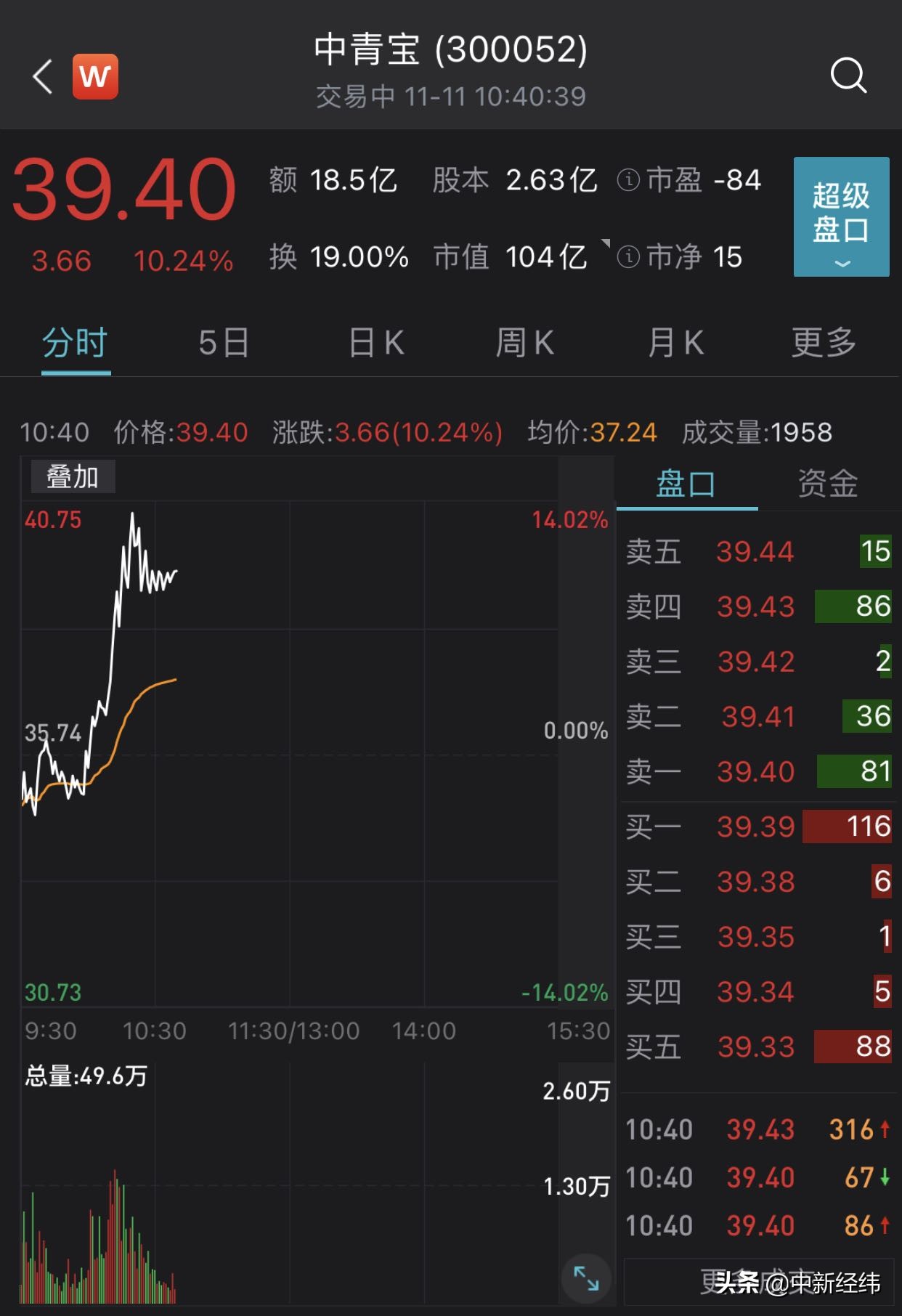902x1316 pixels.
Task: Tap the back chevron at top left
Action: [41, 76]
